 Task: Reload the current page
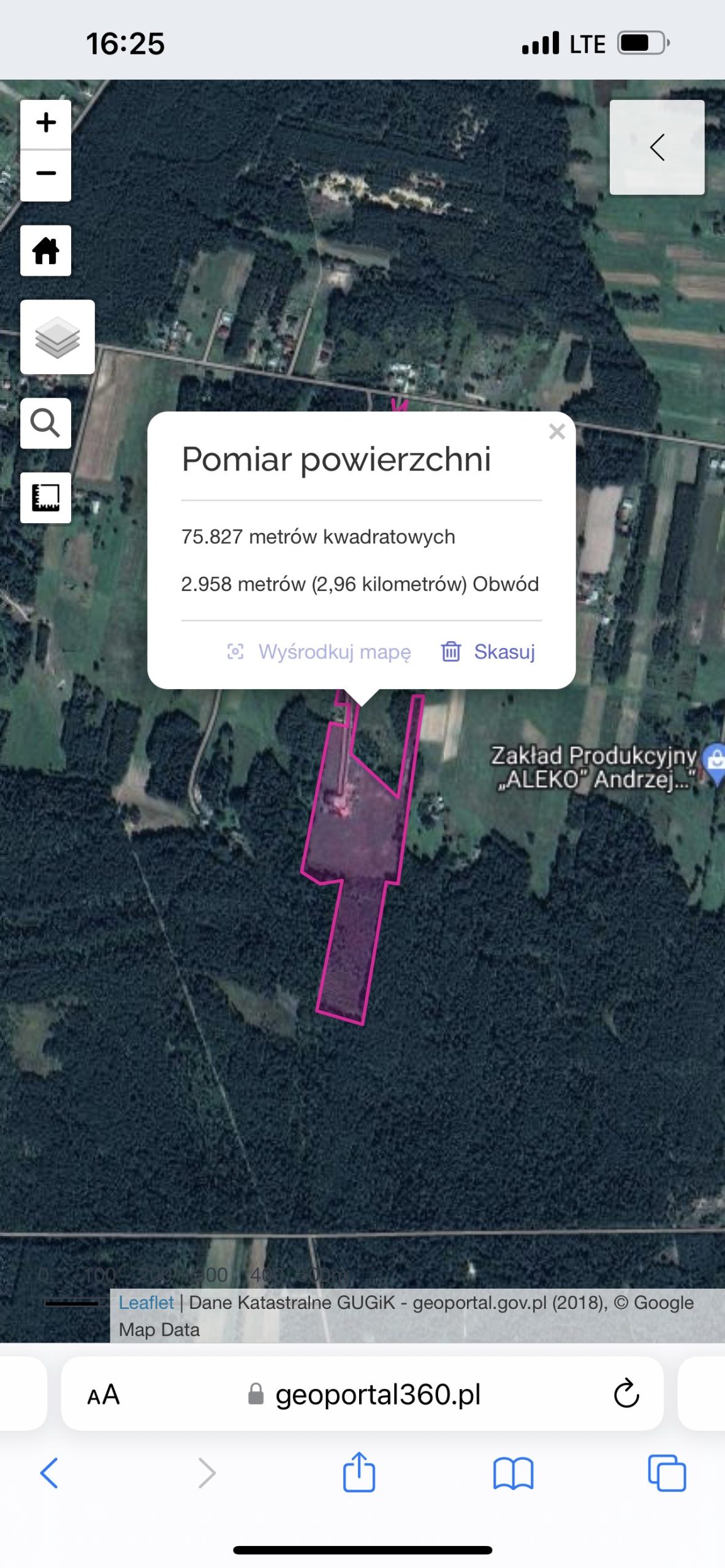(626, 1394)
